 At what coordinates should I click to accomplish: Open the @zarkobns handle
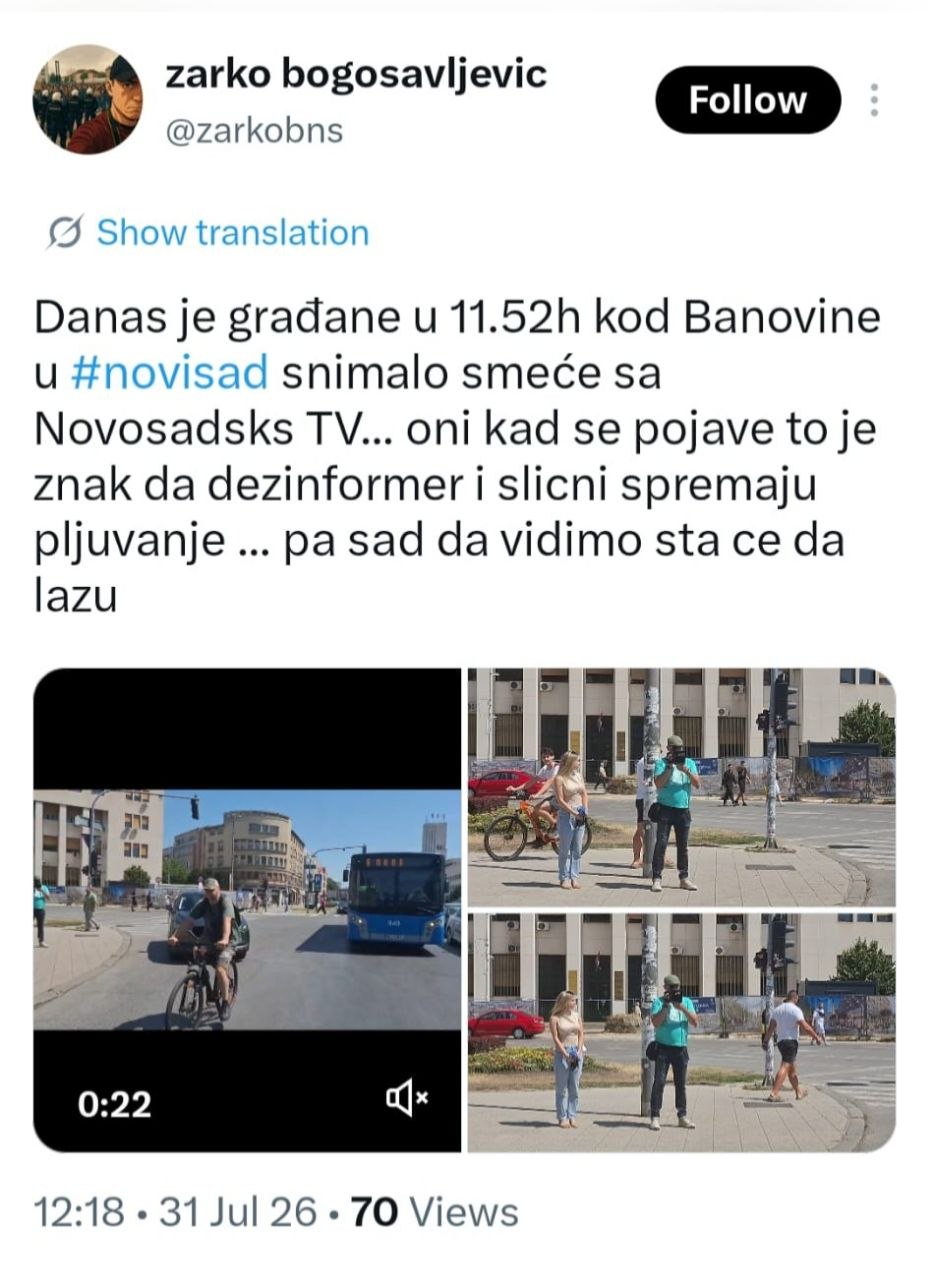tap(254, 130)
